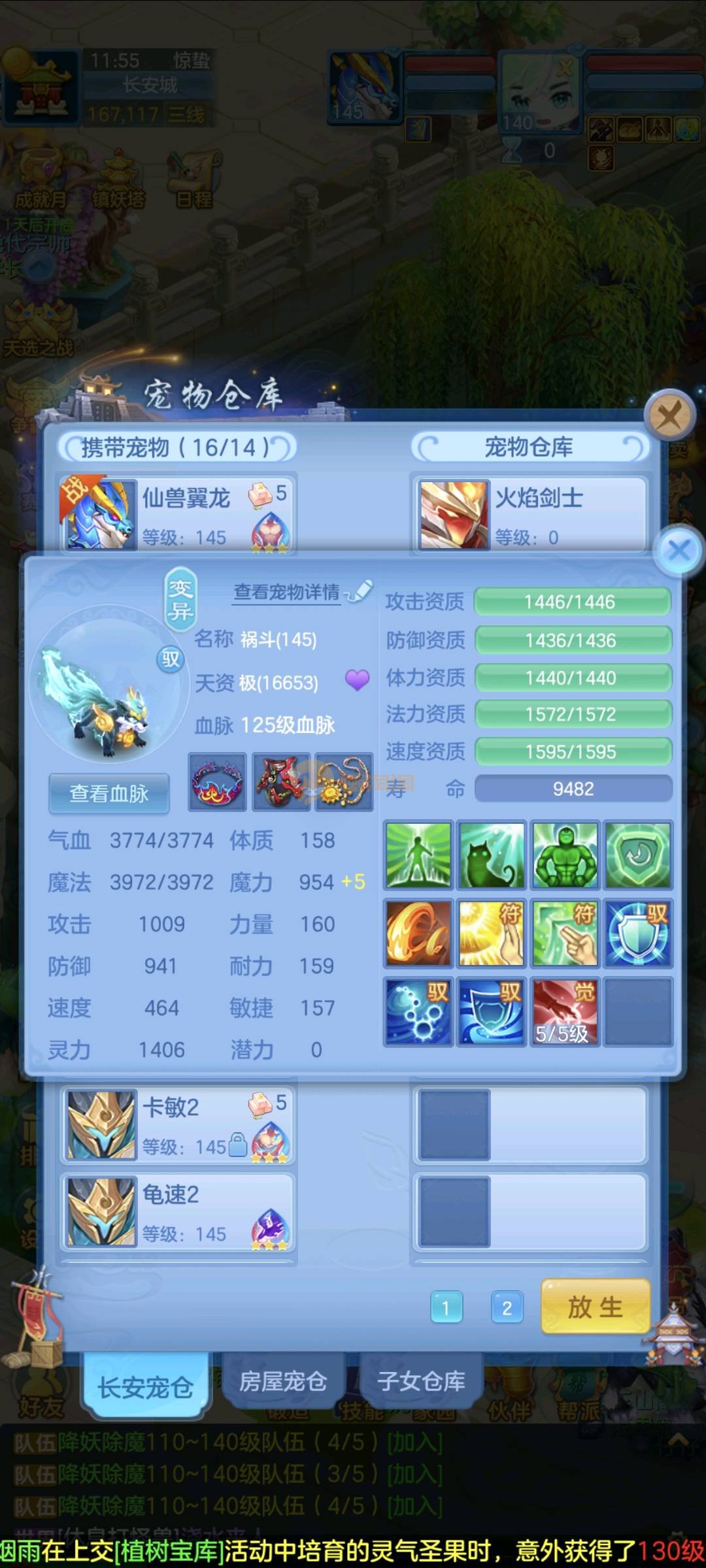Tap the golden necklace equipment slot
The image size is (706, 1568).
344,782
